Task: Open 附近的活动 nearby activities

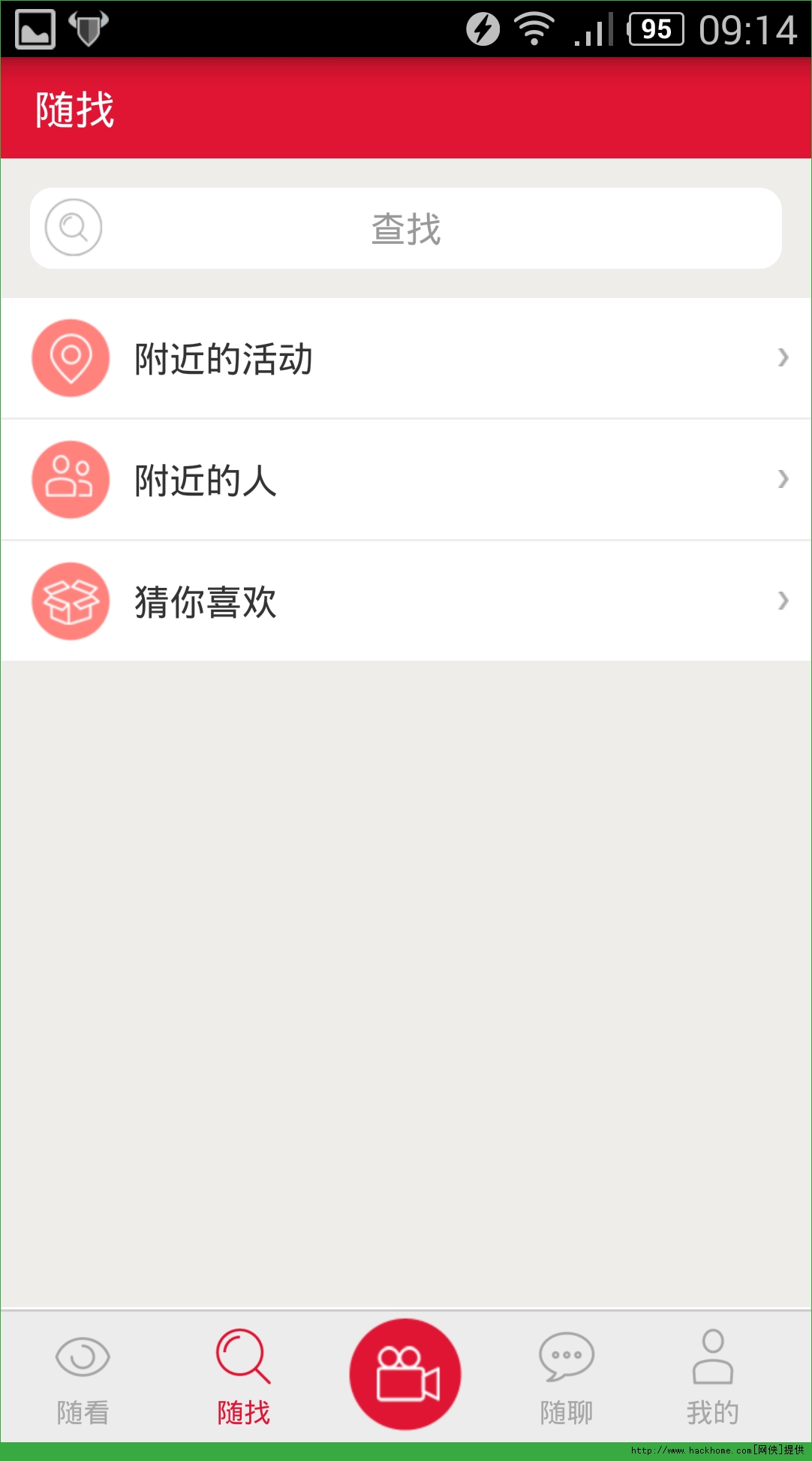Action: (405, 358)
